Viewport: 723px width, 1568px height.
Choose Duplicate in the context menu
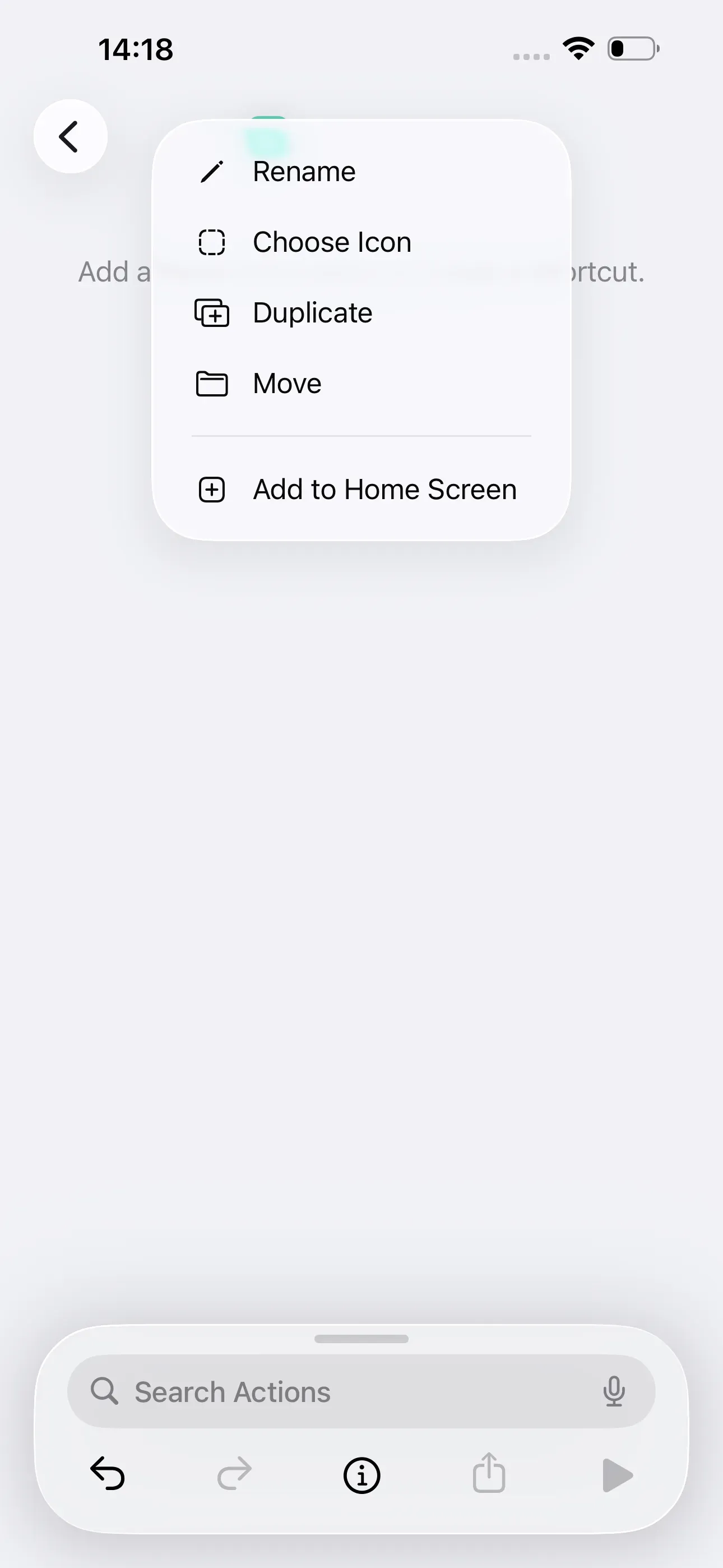(x=312, y=313)
